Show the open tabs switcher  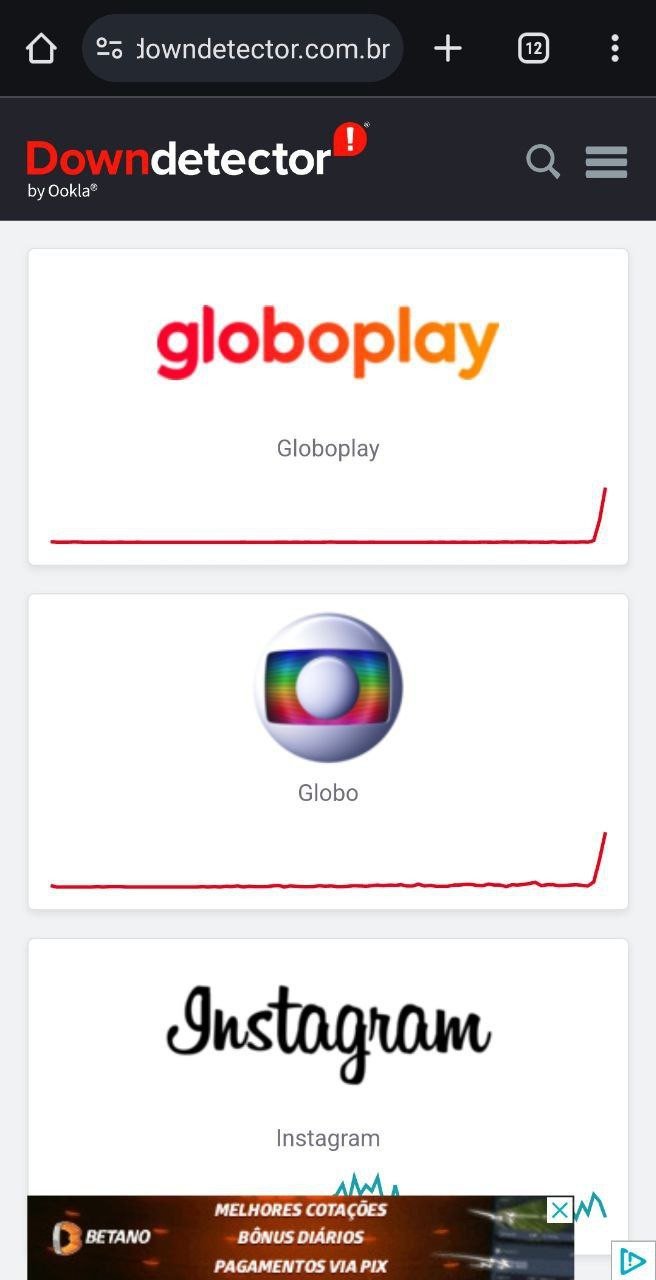[533, 48]
